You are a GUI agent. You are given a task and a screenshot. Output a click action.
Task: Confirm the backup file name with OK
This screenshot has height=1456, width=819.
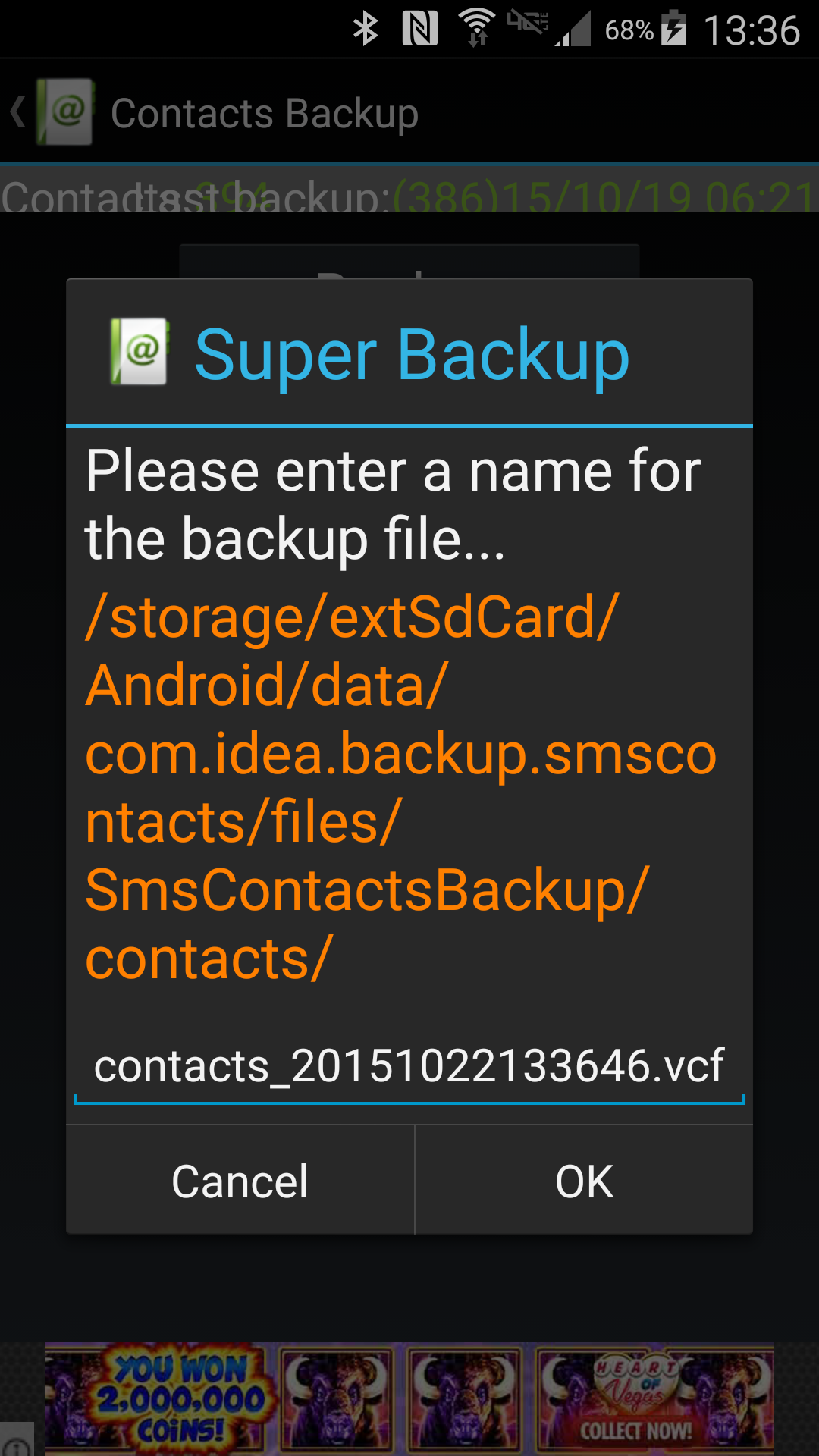(584, 1180)
